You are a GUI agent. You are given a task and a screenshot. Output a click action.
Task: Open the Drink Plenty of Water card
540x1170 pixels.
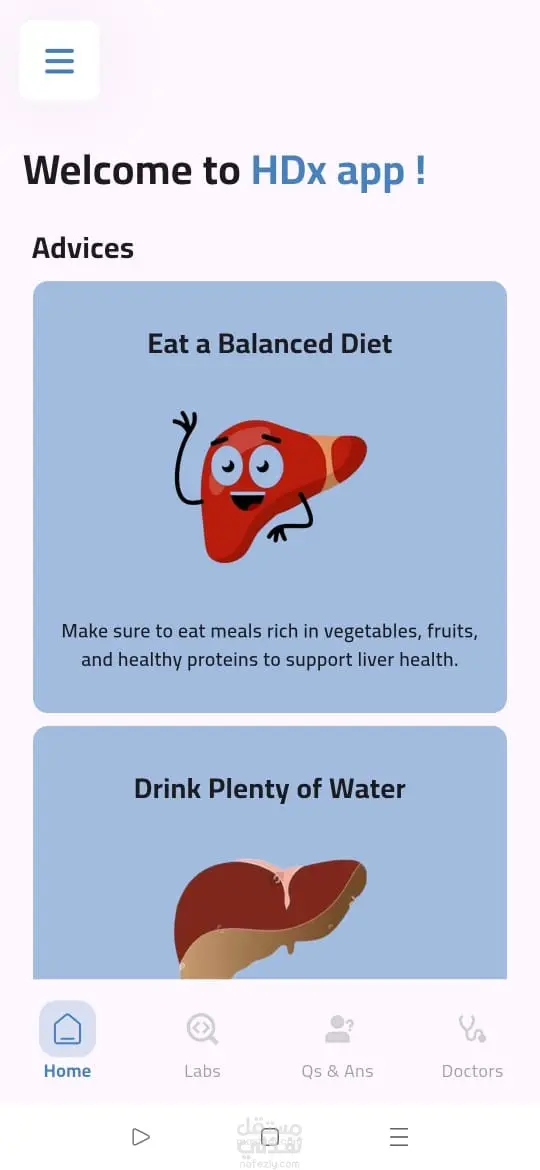tap(270, 852)
